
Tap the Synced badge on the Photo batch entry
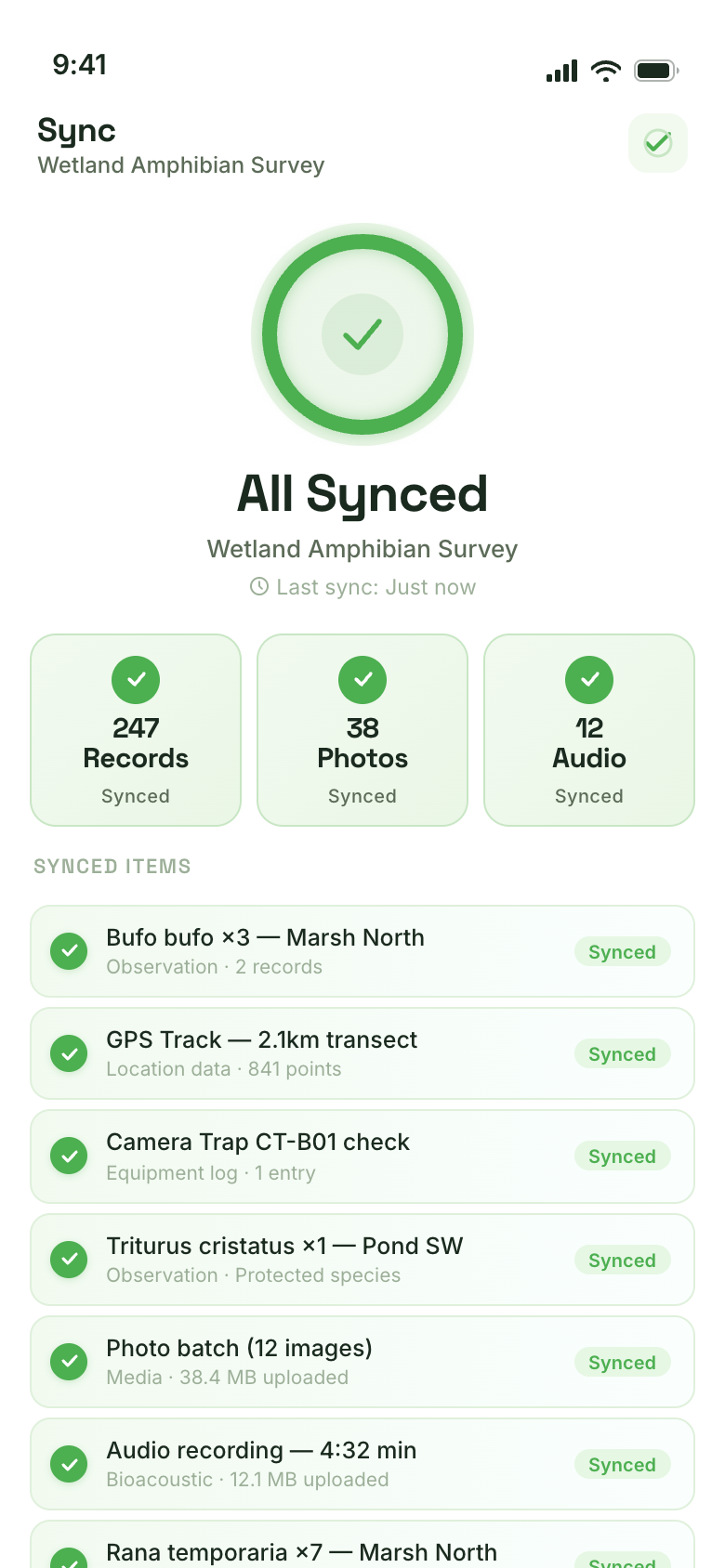point(622,1362)
